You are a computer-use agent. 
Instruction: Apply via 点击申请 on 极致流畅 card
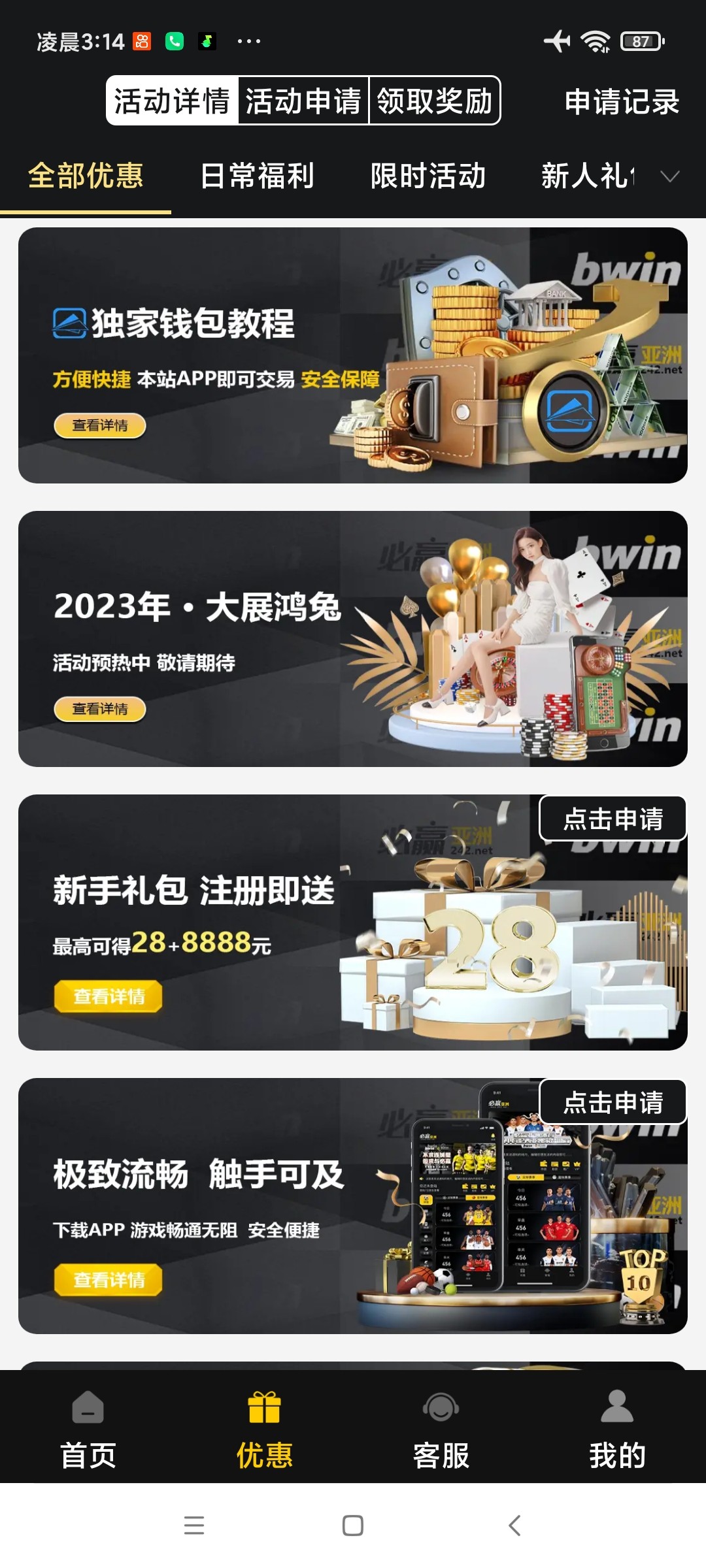click(613, 1102)
